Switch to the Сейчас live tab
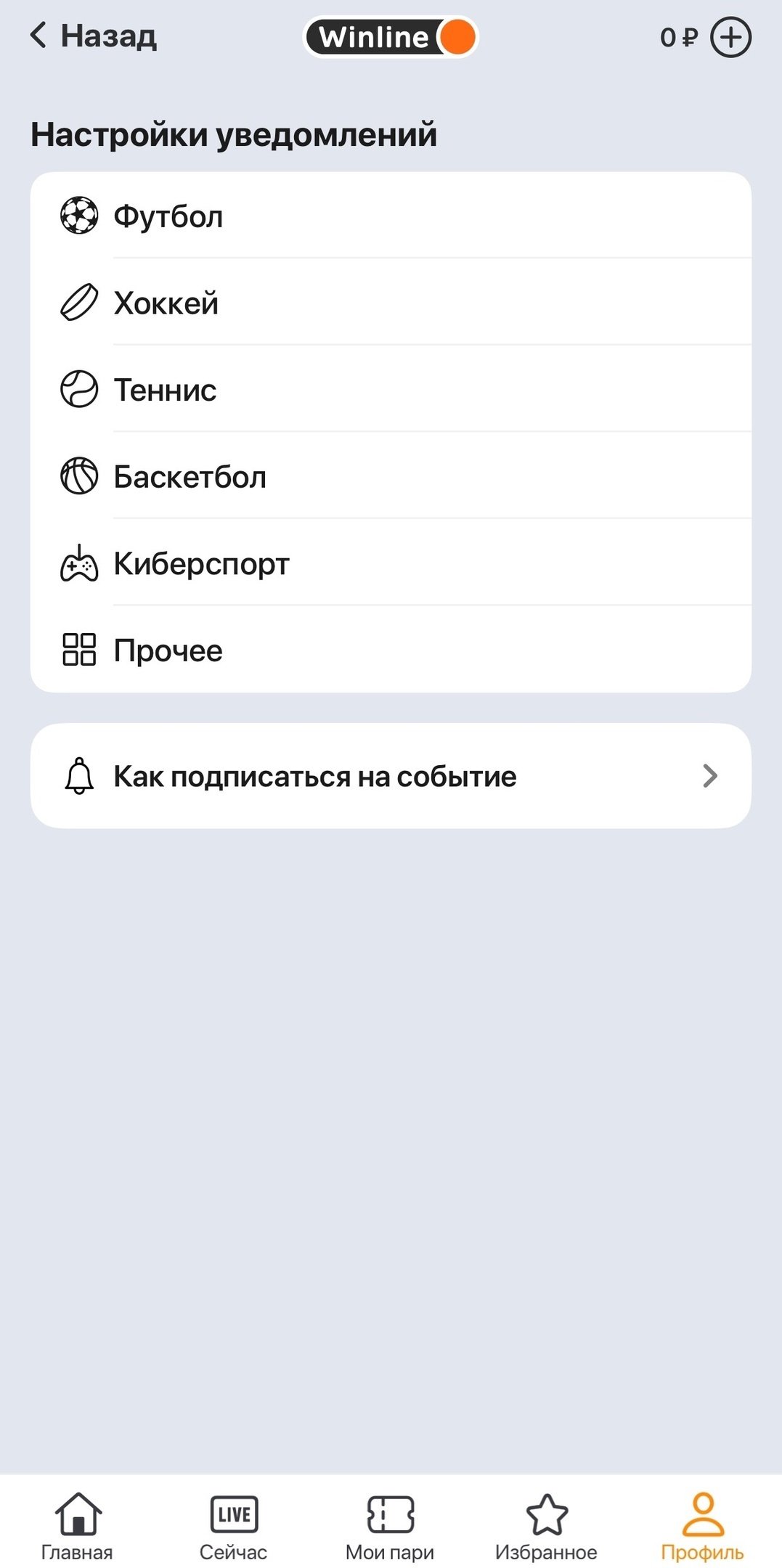Viewport: 782px width, 1568px height. [x=234, y=1526]
